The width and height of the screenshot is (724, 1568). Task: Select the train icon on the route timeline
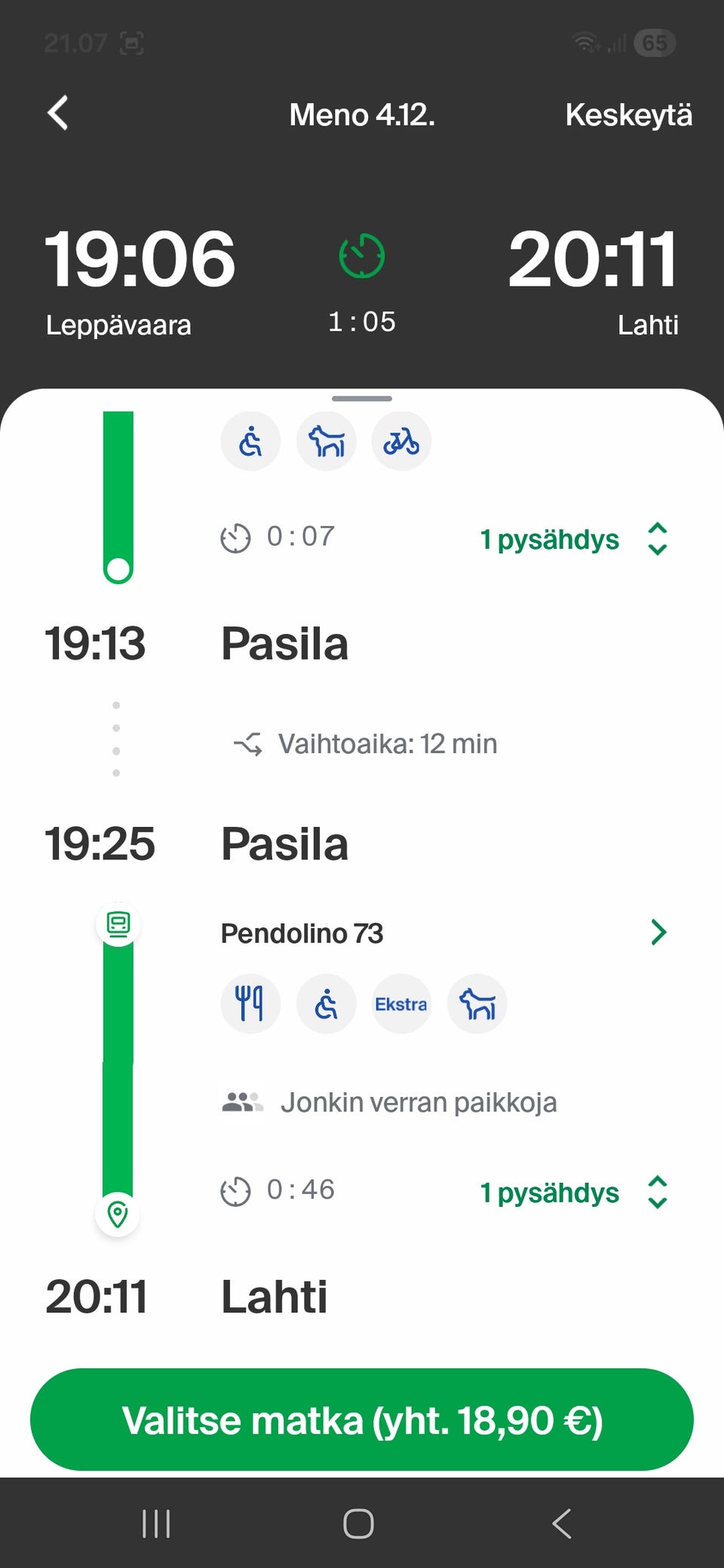pyautogui.click(x=118, y=925)
